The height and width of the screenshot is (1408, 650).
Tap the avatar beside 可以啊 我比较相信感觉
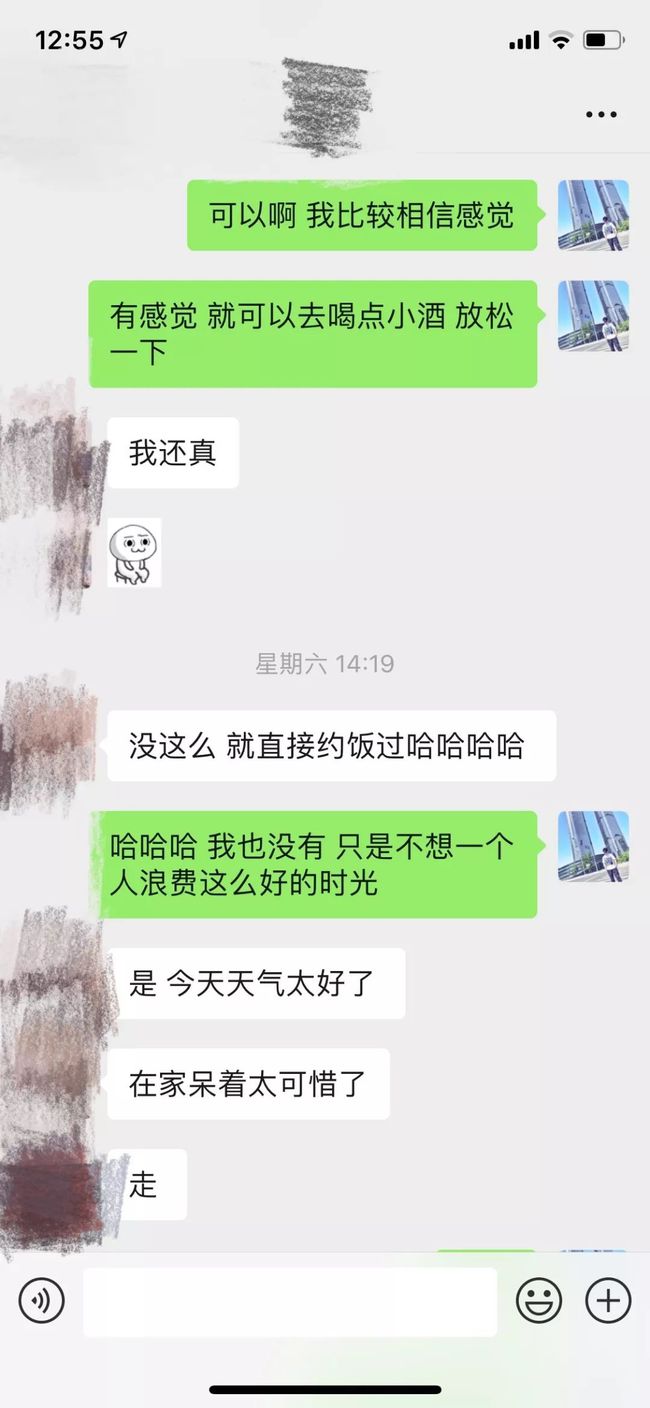click(x=593, y=215)
